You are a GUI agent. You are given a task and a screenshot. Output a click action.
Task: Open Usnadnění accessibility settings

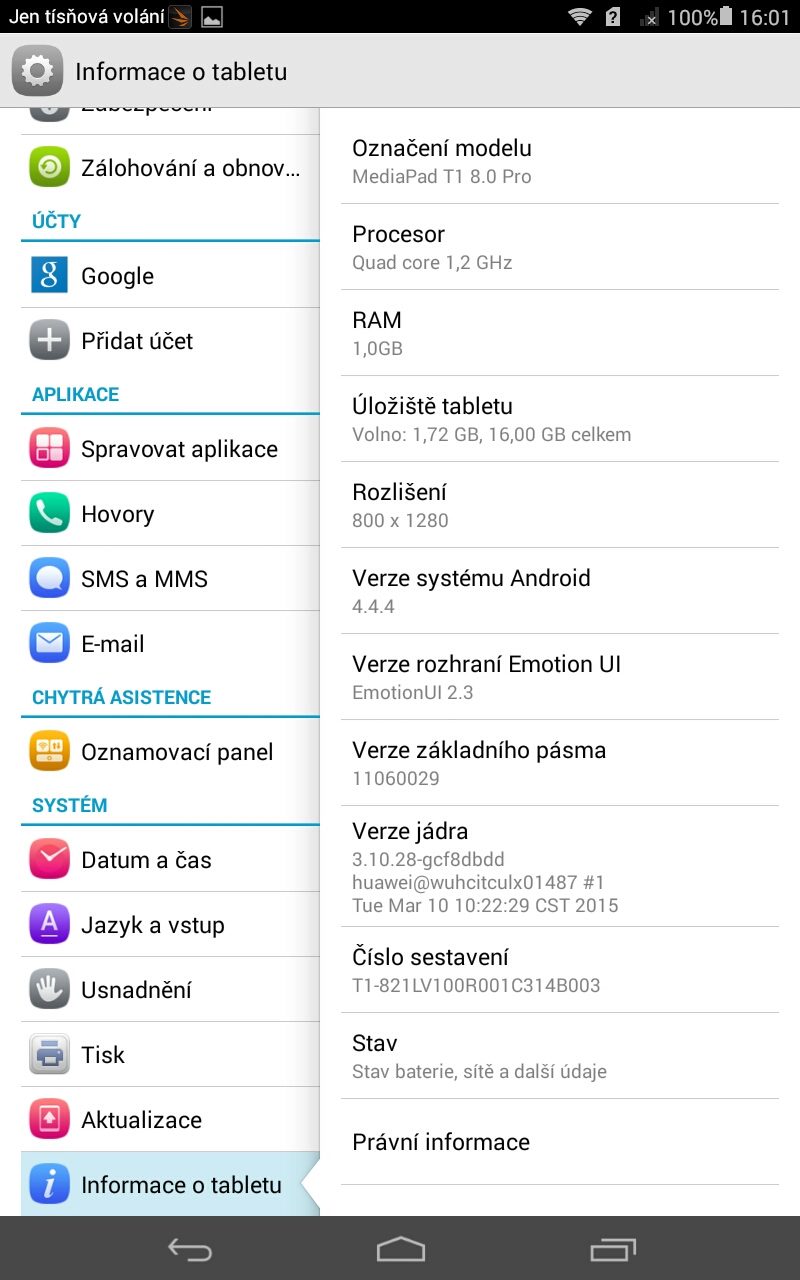170,990
